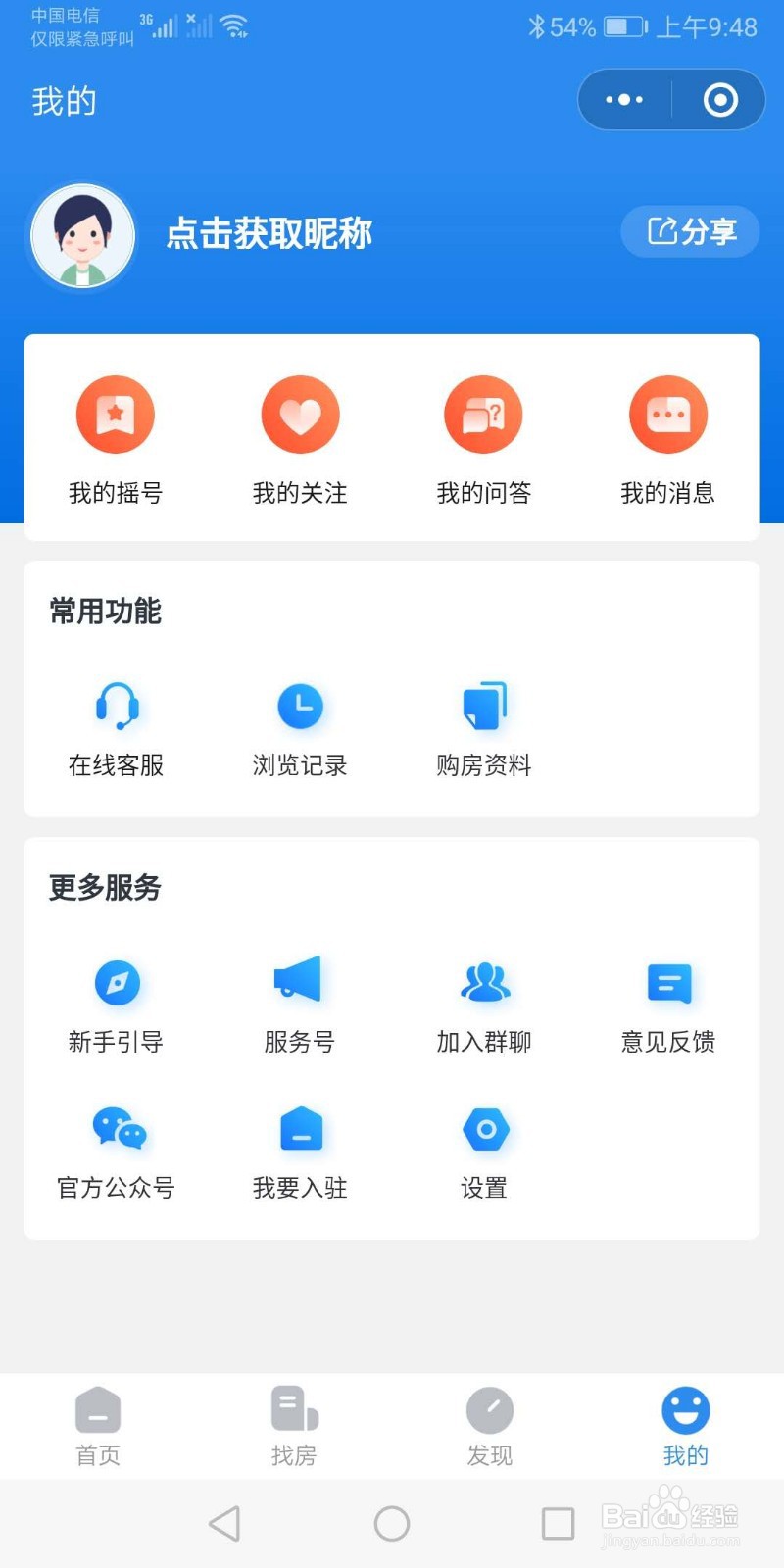This screenshot has height=1568, width=784.
Task: Close the mini program with the circle icon
Action: tap(720, 100)
